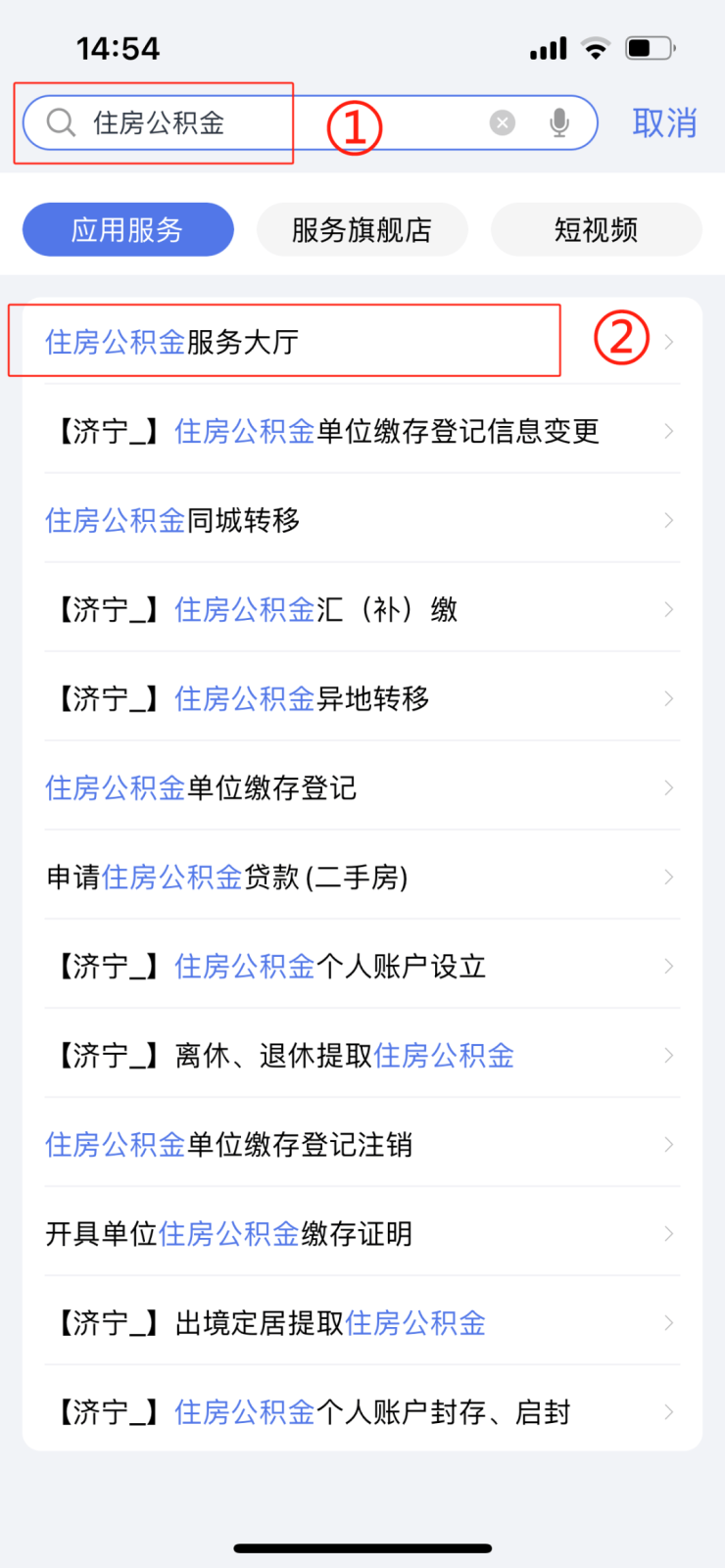Open 【济宁_】住房公积金单位缴存登记信息变更
725x1568 pixels.
coord(325,431)
